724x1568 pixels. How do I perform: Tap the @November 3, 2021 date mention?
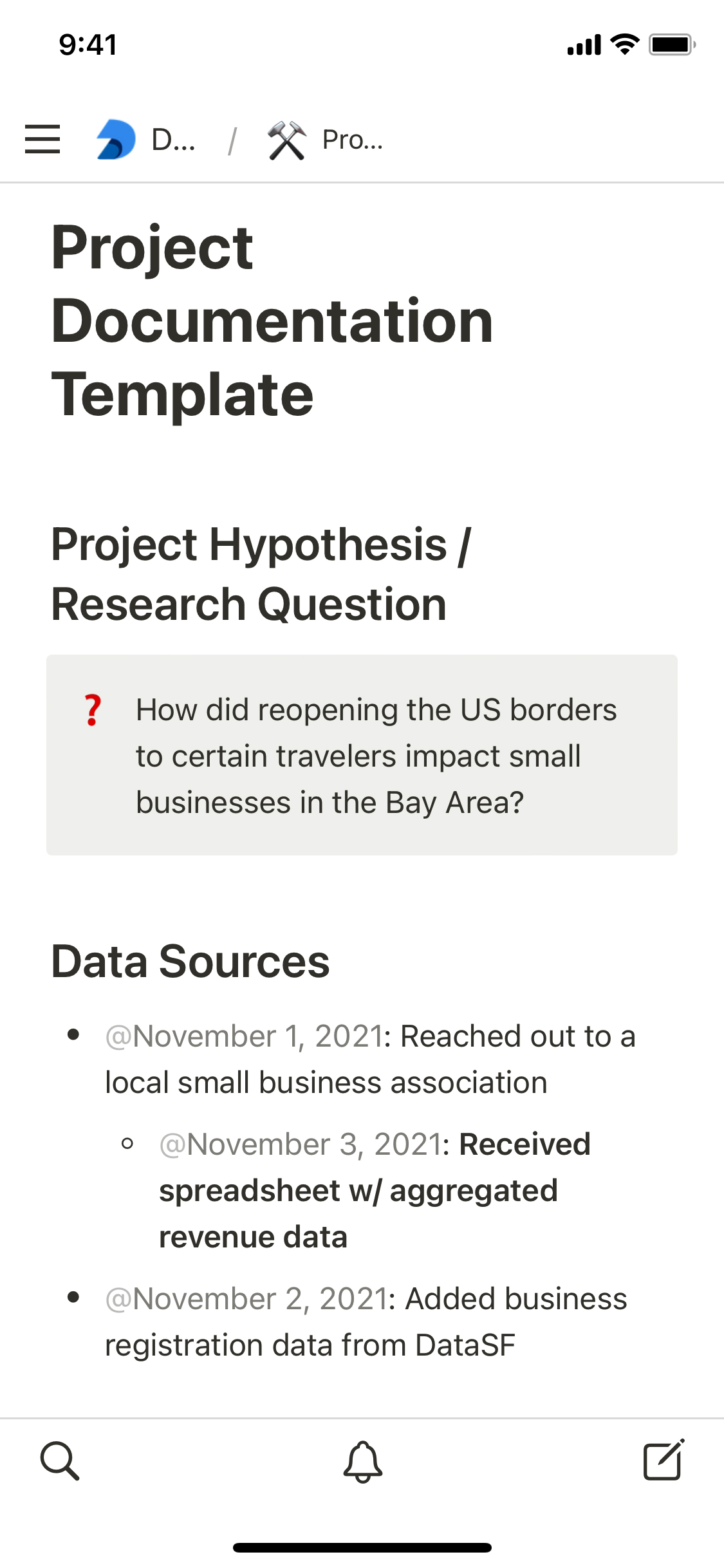[301, 1144]
